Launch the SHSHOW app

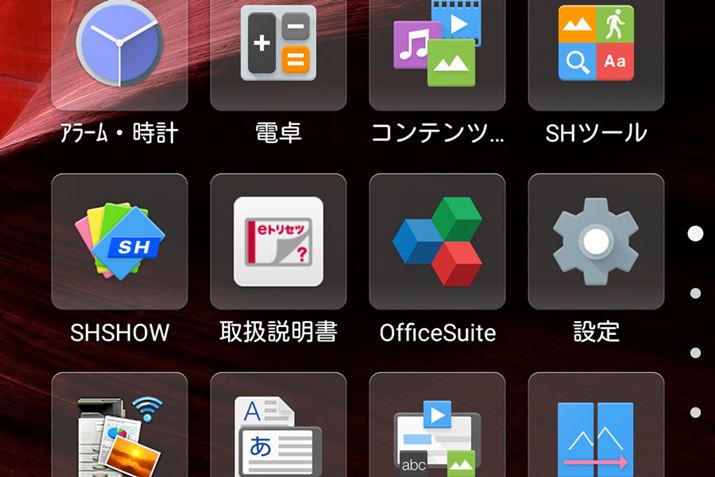(x=119, y=242)
